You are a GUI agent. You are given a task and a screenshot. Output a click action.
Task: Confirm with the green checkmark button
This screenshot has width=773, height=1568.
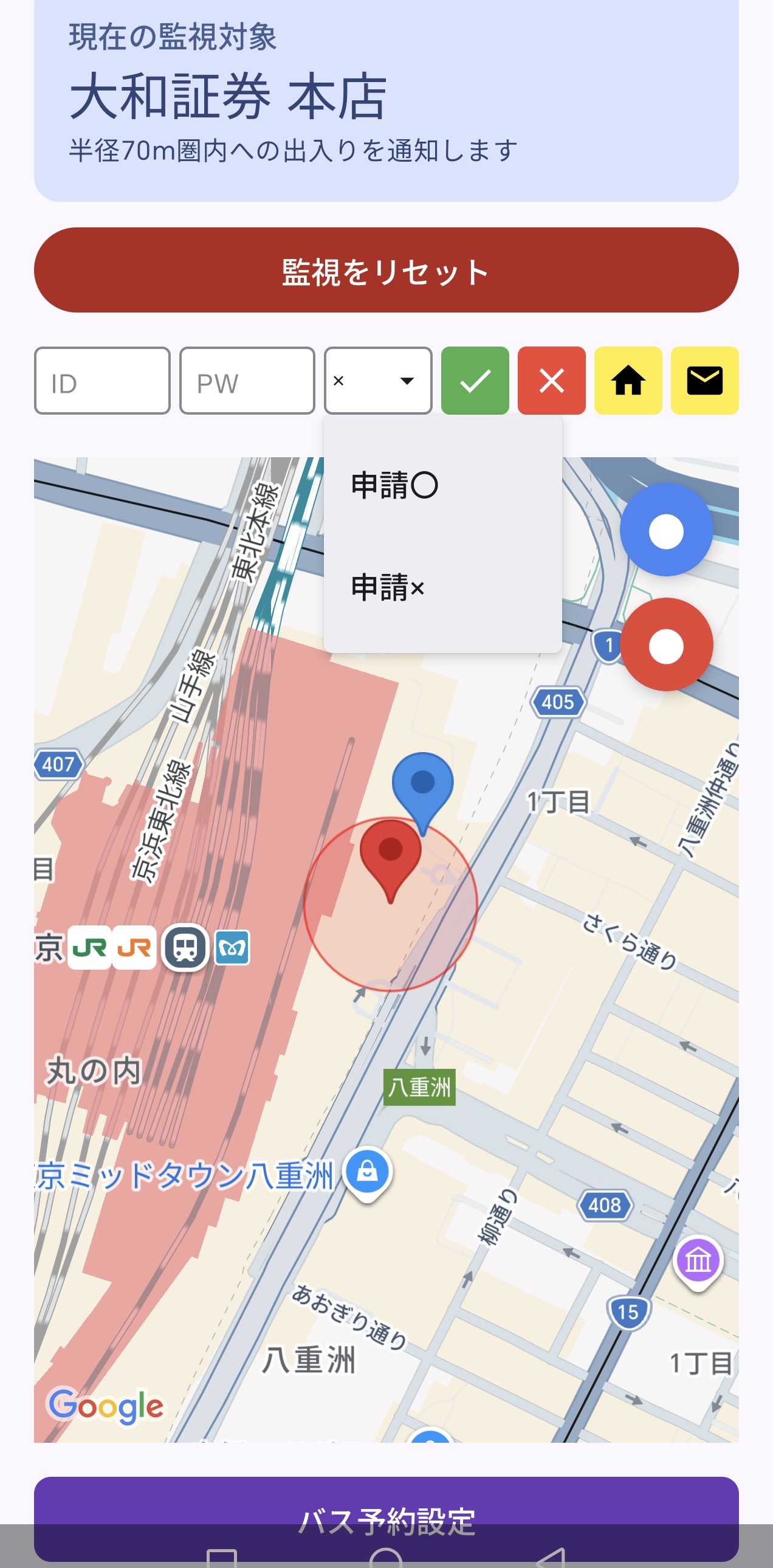pos(475,381)
